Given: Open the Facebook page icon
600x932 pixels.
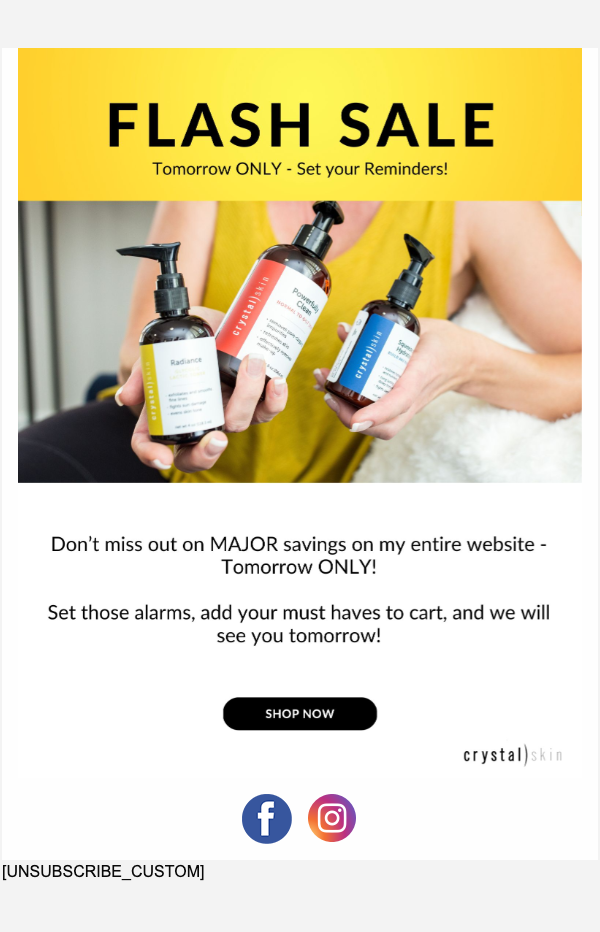Looking at the screenshot, I should click(x=267, y=819).
